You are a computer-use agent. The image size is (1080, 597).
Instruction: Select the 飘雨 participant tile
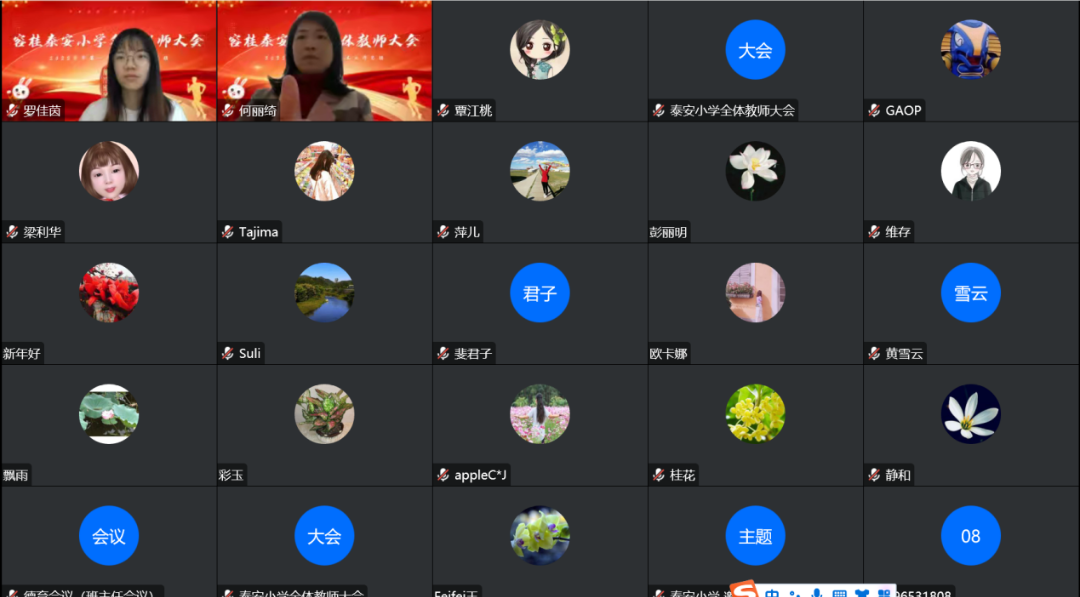(109, 425)
